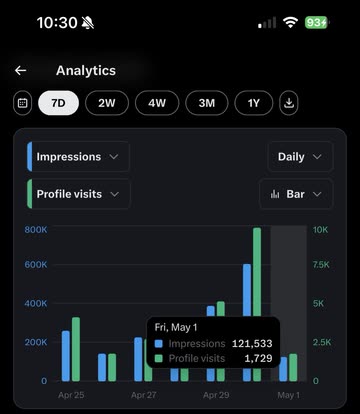Select the 7D time range

58,103
